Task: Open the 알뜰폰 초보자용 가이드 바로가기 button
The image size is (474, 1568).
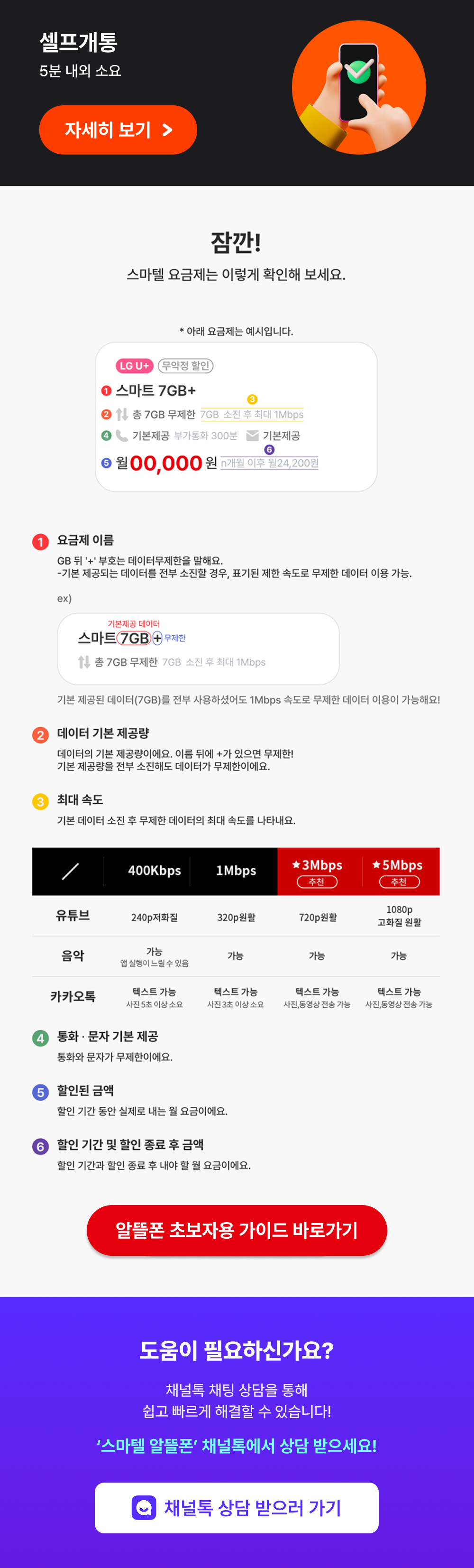Action: tap(237, 1230)
